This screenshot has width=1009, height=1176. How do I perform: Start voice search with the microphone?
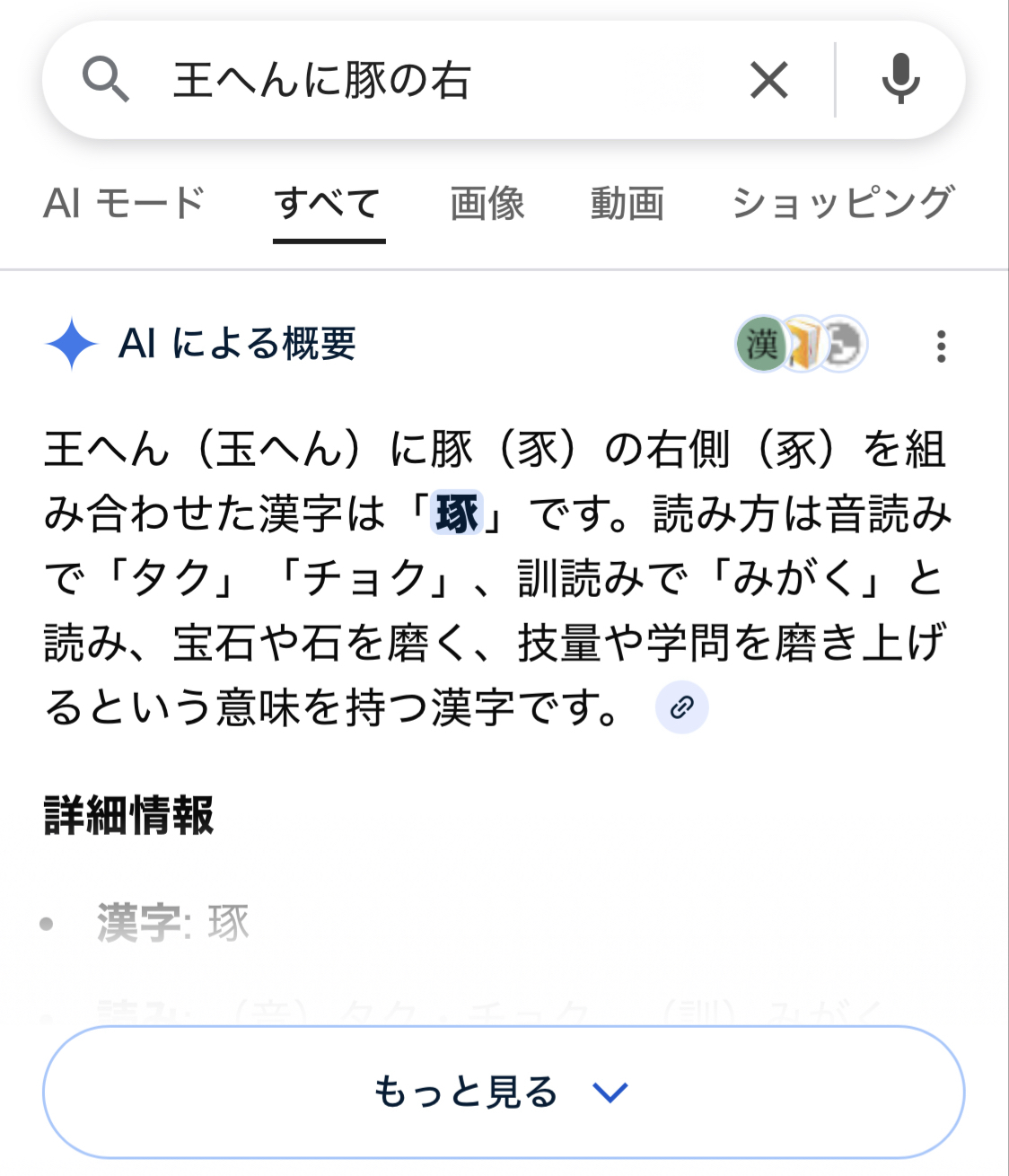[900, 80]
